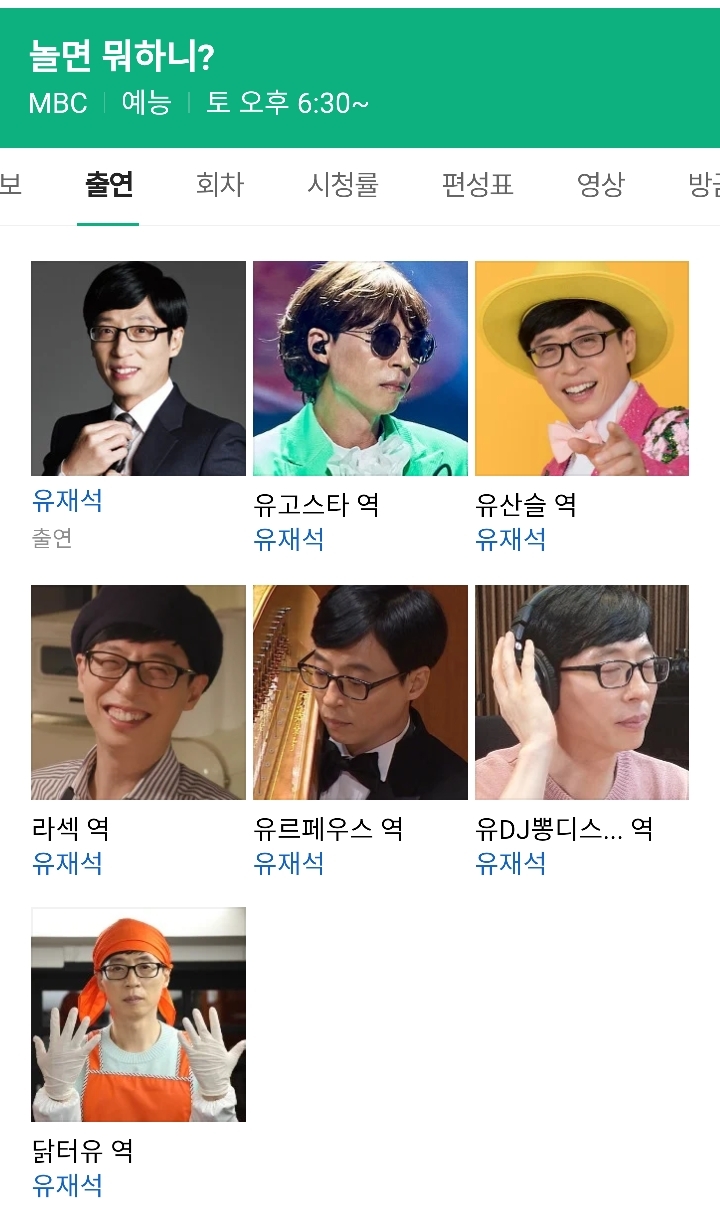Open the 유산슬 역 cast photo
The height and width of the screenshot is (1225, 720).
[582, 368]
